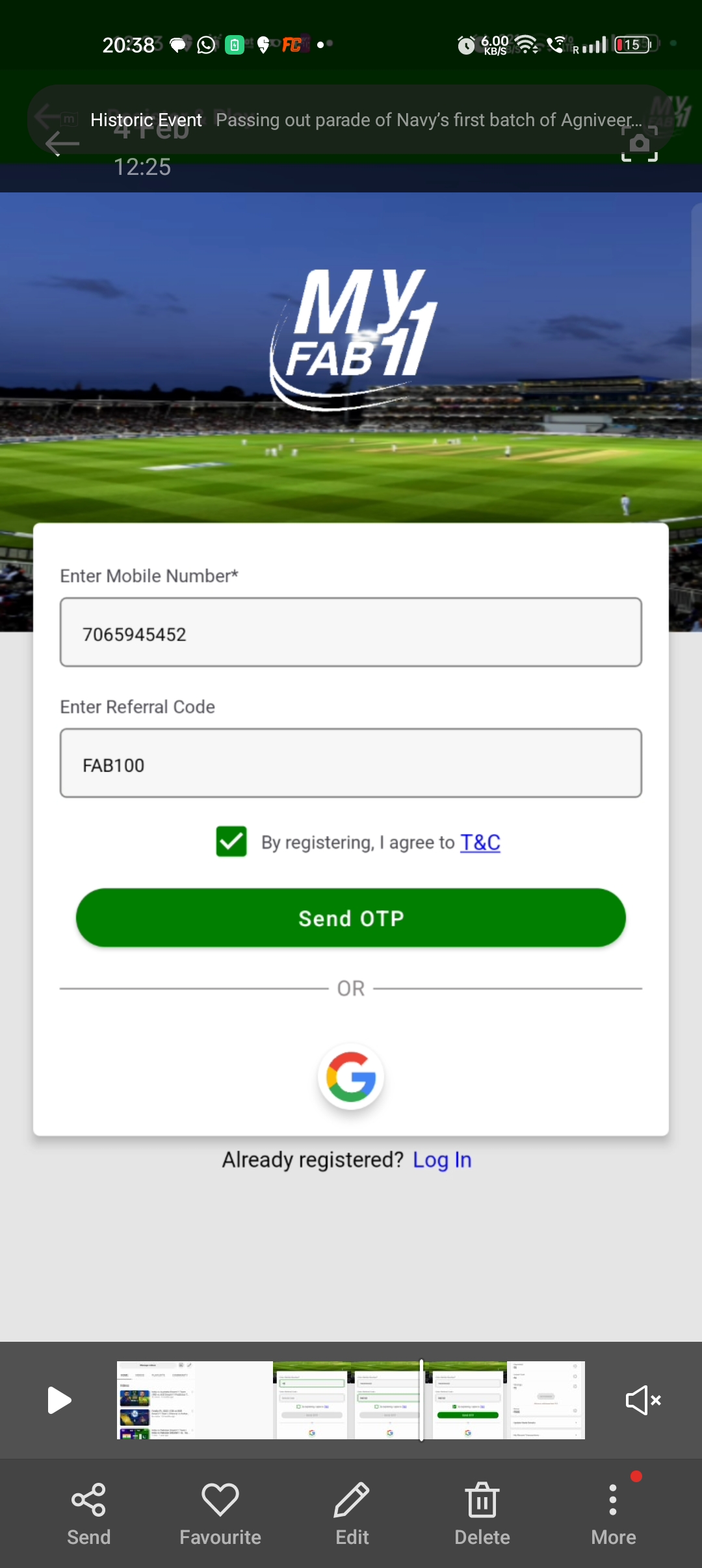
Task: Tap the mobile number input showing 7065945452
Action: click(x=351, y=632)
